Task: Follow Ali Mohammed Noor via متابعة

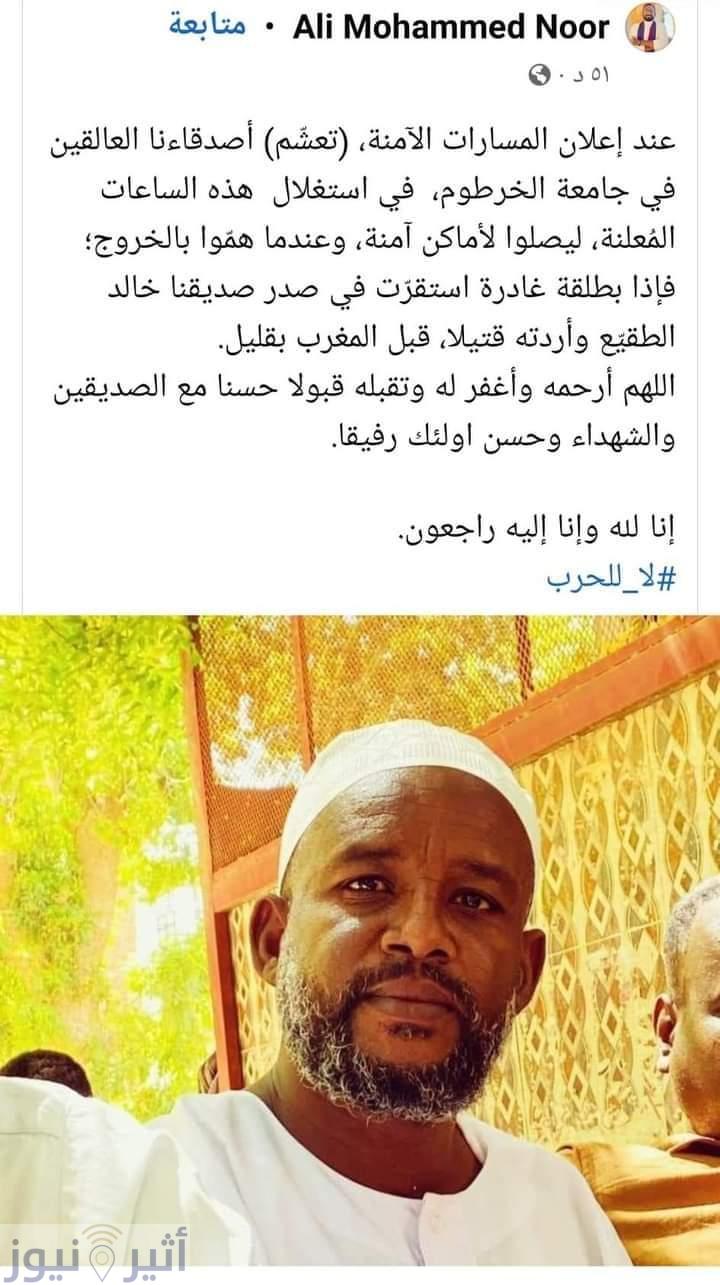Action: click(x=210, y=27)
